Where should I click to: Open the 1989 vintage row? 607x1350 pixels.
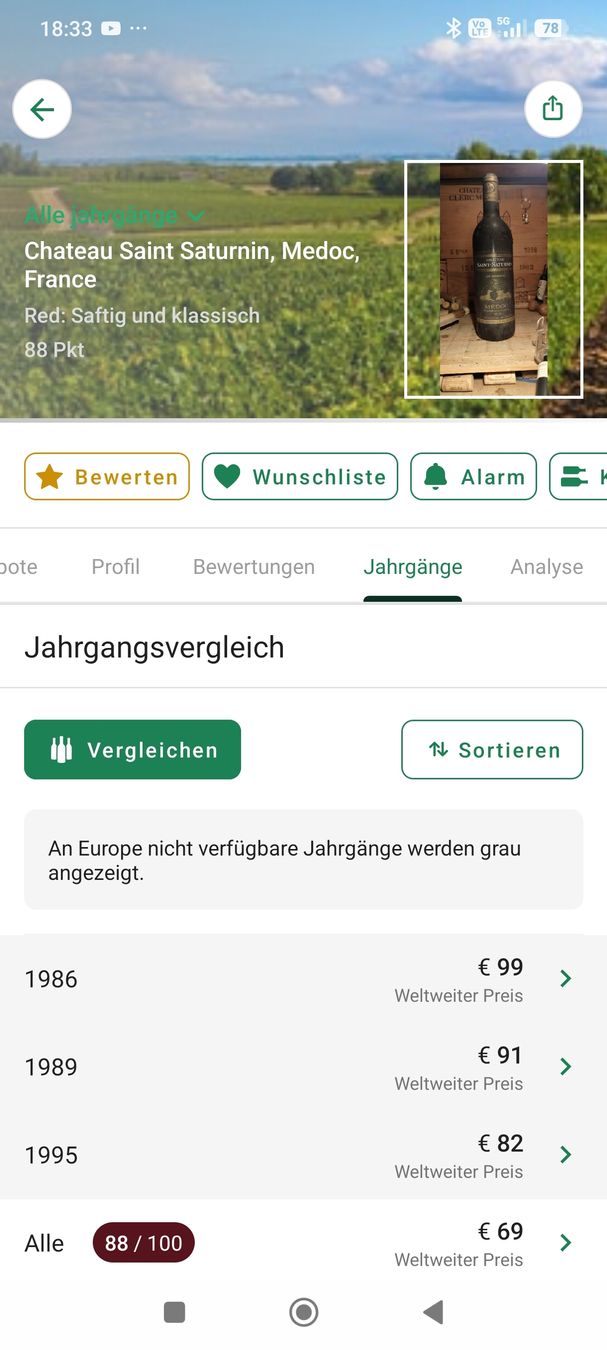coord(303,1067)
